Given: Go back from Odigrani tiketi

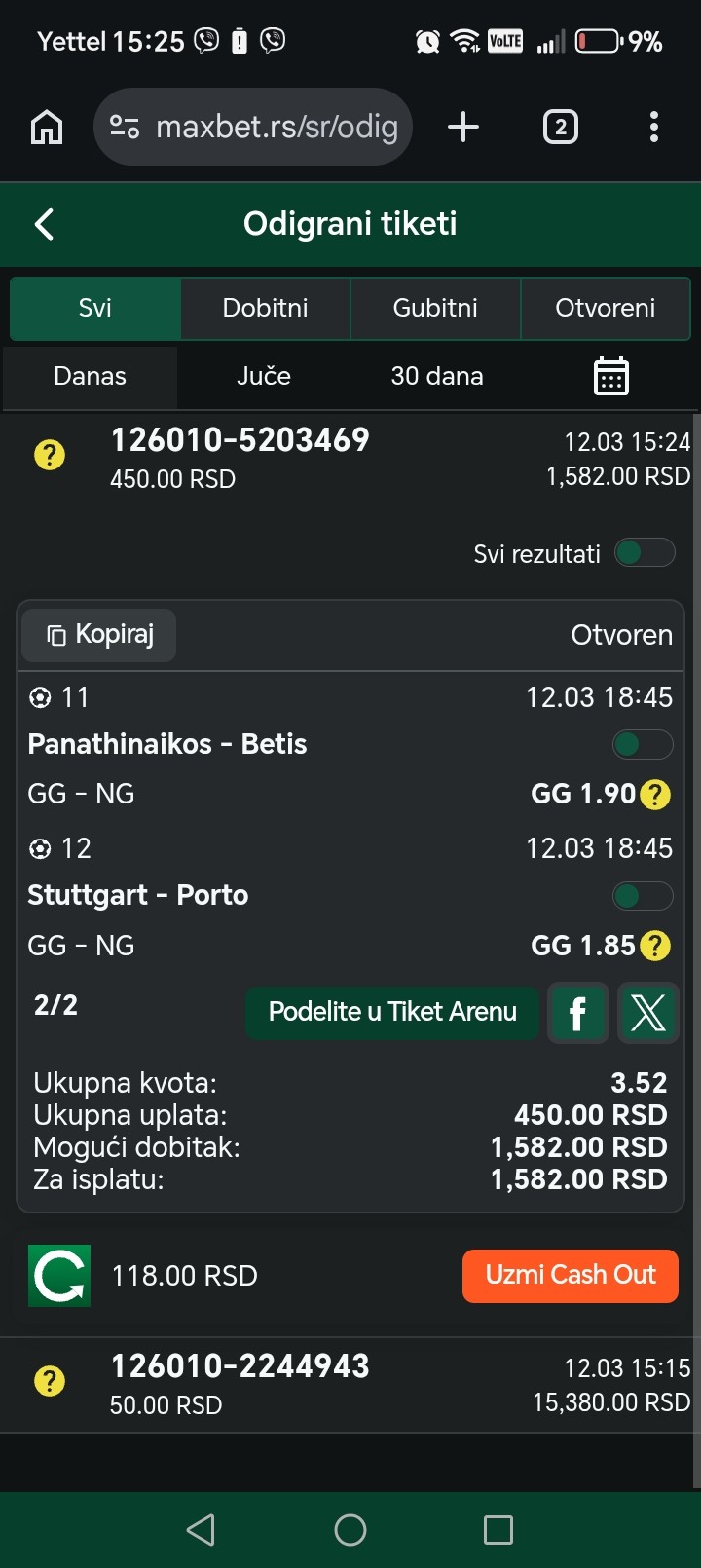Looking at the screenshot, I should [x=44, y=224].
